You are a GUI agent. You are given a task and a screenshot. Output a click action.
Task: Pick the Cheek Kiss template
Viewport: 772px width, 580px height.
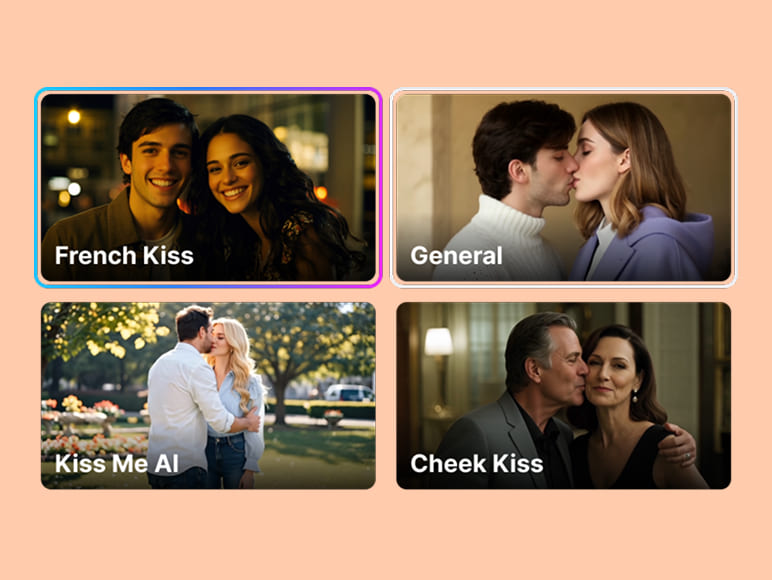click(x=563, y=396)
